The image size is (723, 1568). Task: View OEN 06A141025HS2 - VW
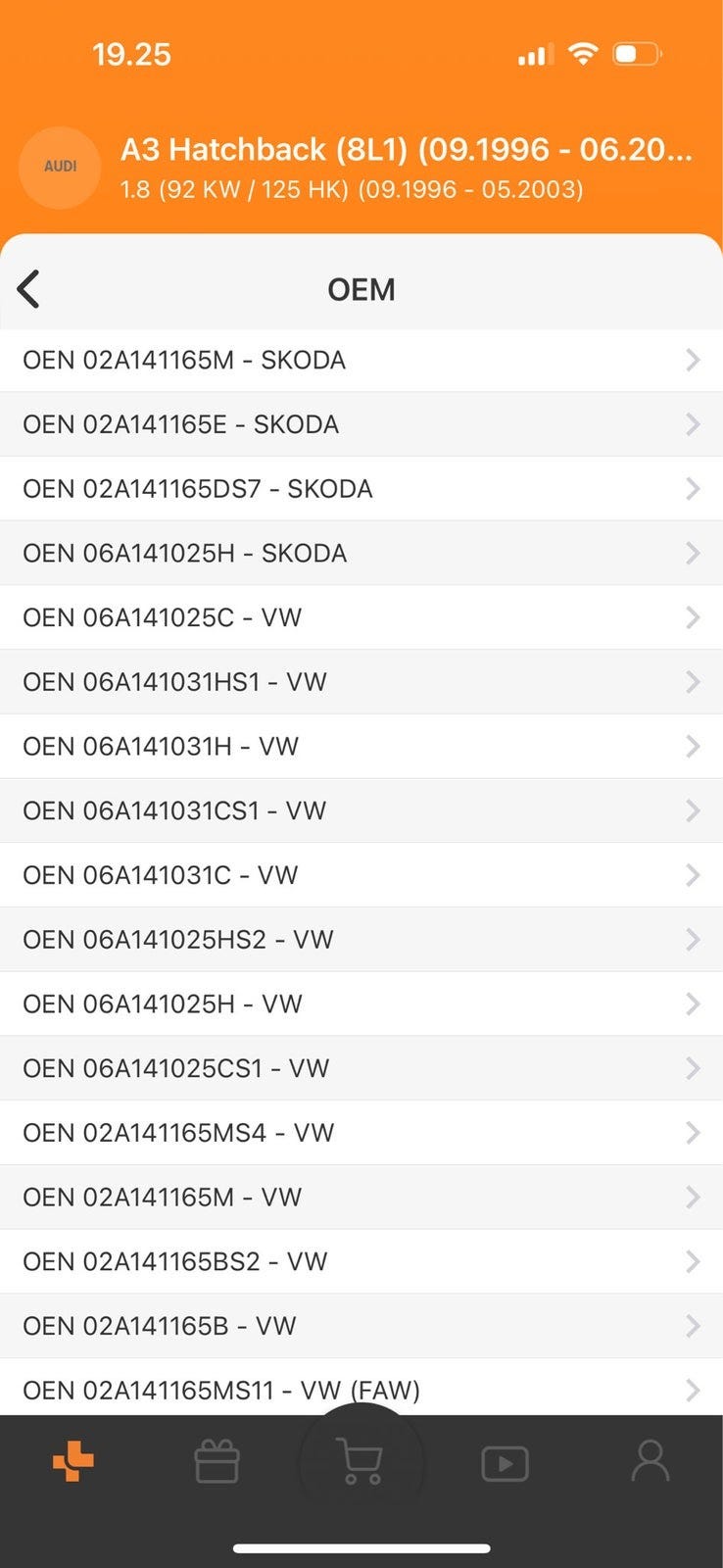pyautogui.click(x=361, y=940)
